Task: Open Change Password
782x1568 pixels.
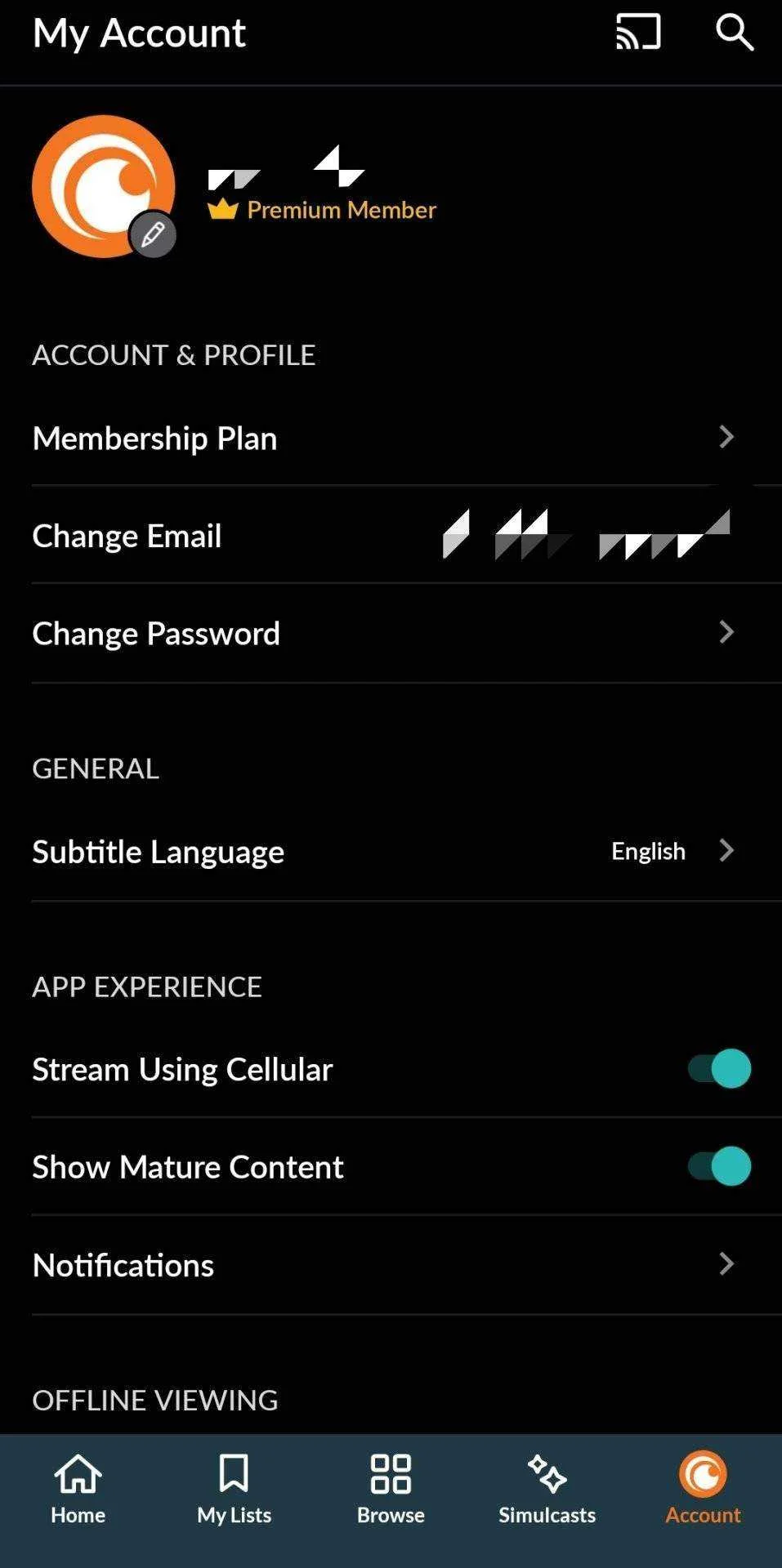Action: click(391, 633)
